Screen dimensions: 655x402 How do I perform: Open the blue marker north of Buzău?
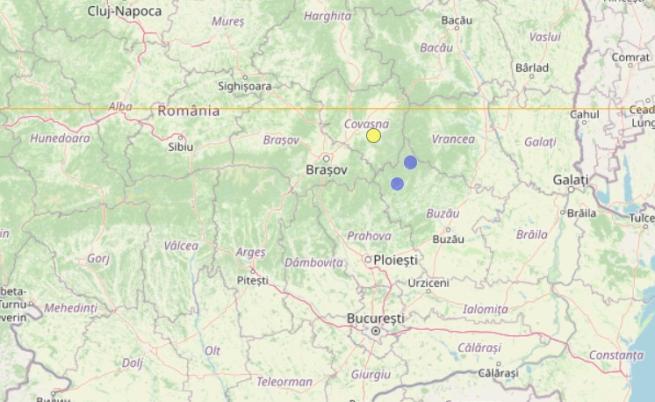pos(397,183)
